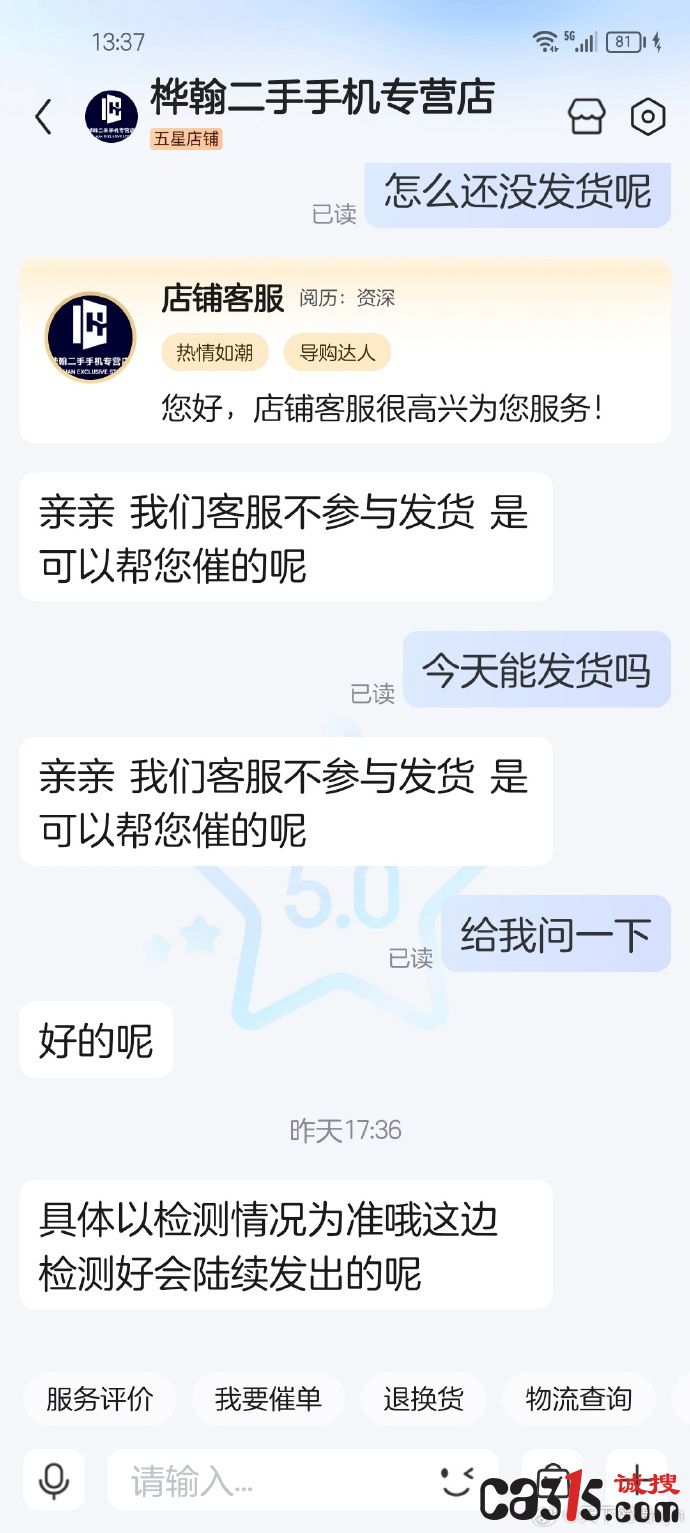Open chat settings

648,117
